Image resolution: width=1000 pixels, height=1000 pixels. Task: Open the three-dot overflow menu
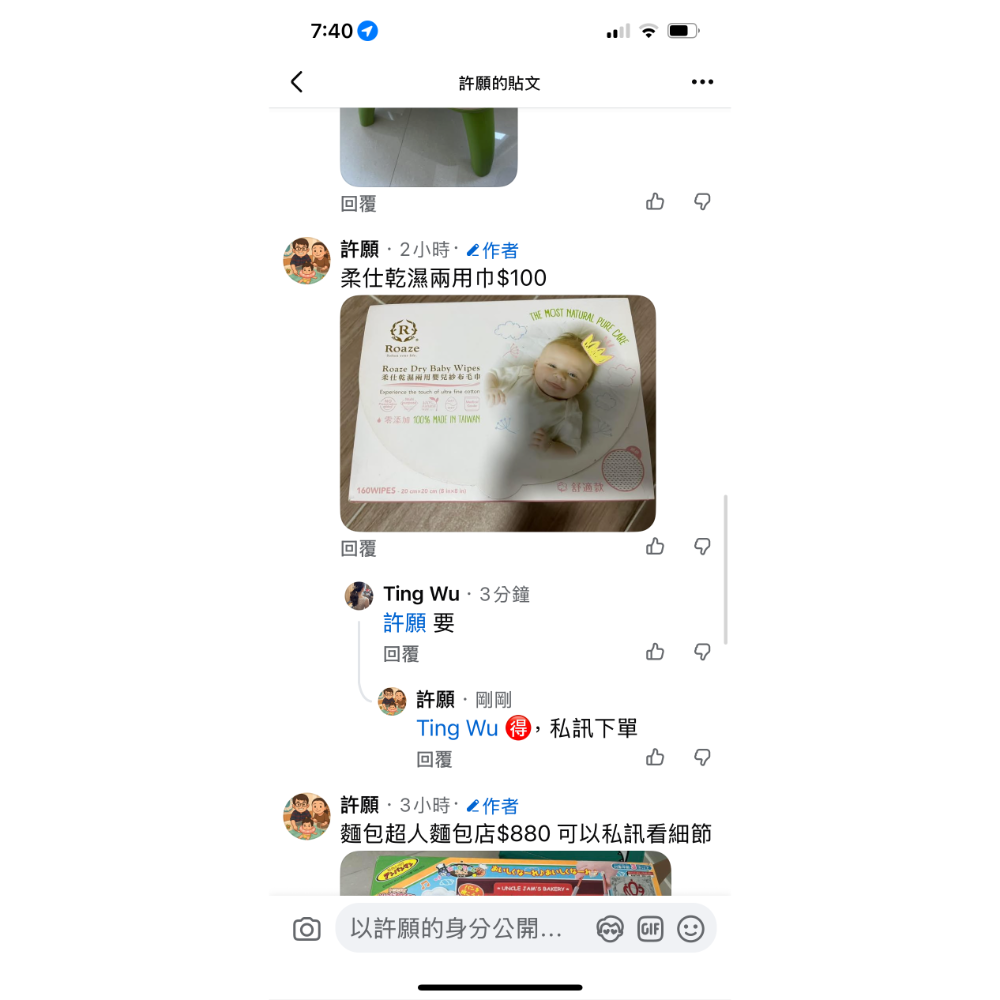coord(702,82)
